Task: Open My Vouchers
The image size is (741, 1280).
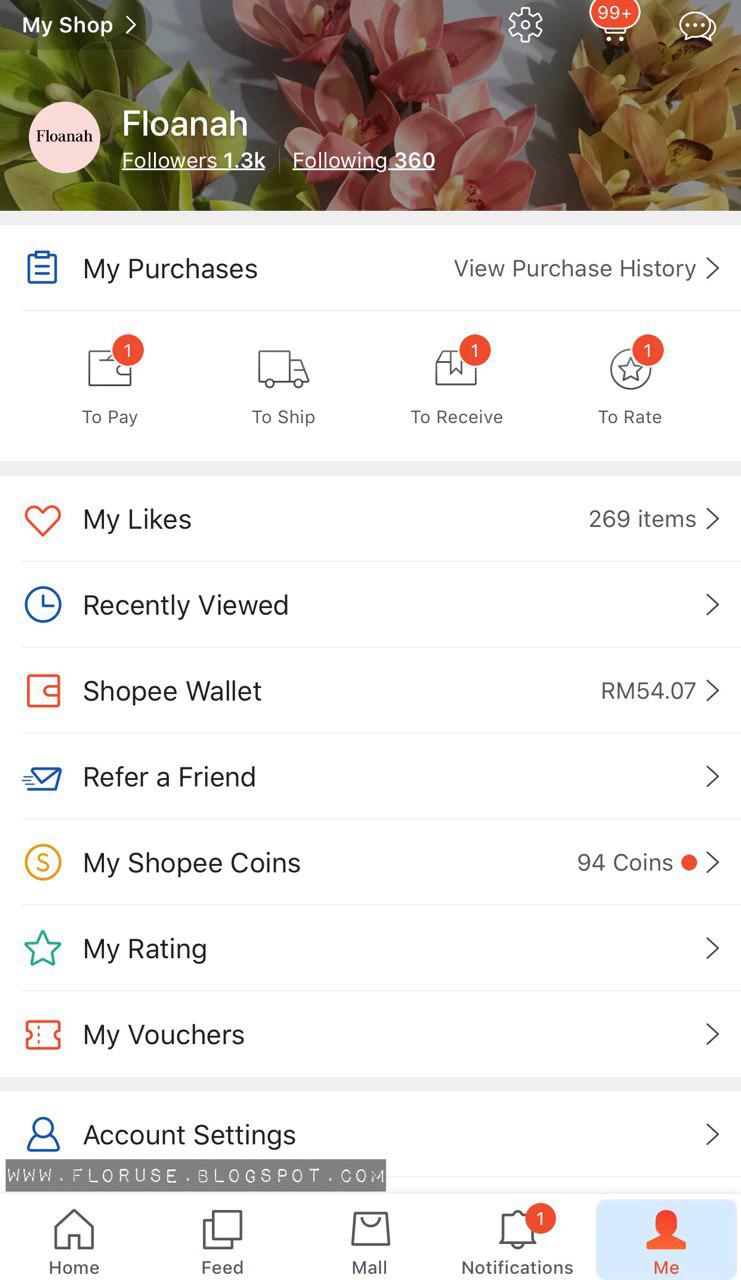Action: click(x=370, y=1035)
